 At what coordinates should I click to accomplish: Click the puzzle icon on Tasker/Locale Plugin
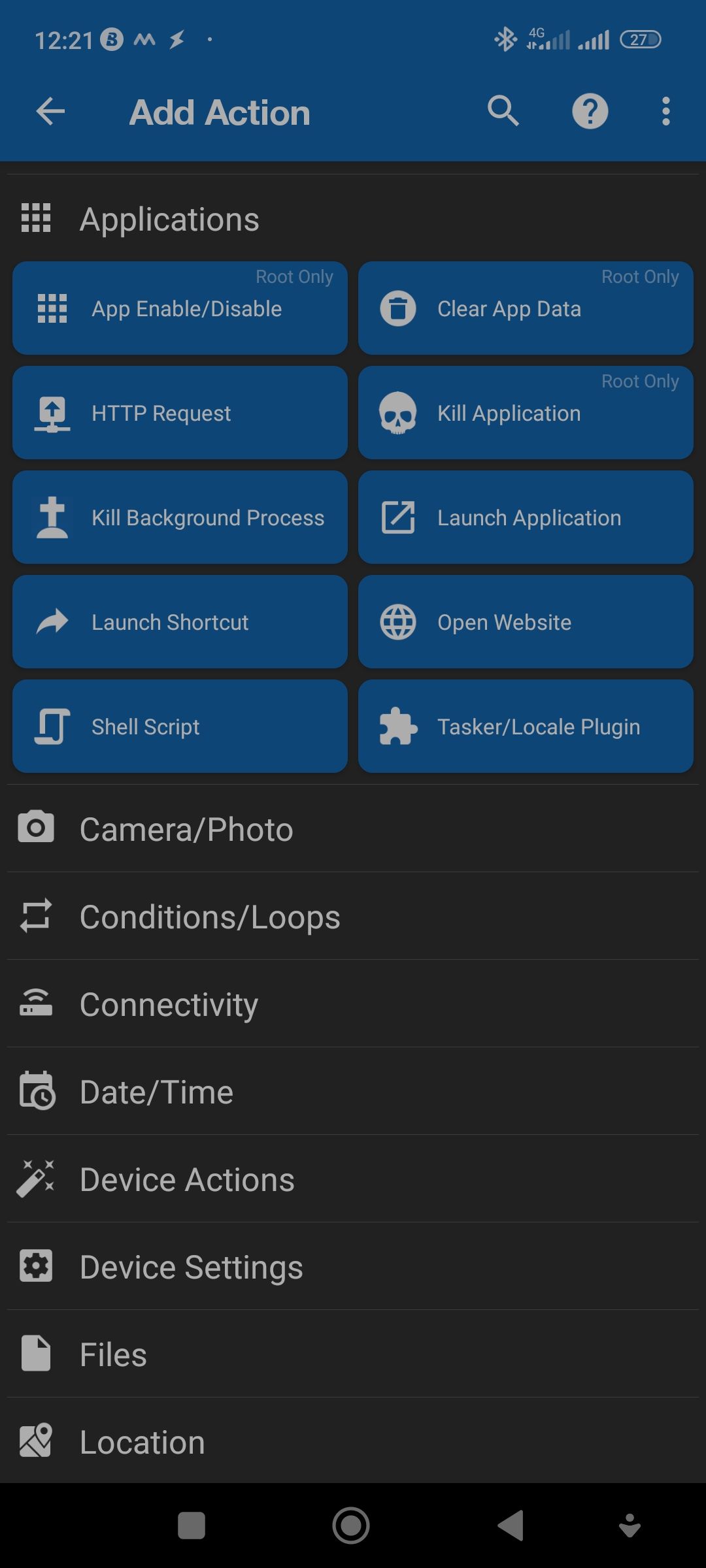pos(396,726)
